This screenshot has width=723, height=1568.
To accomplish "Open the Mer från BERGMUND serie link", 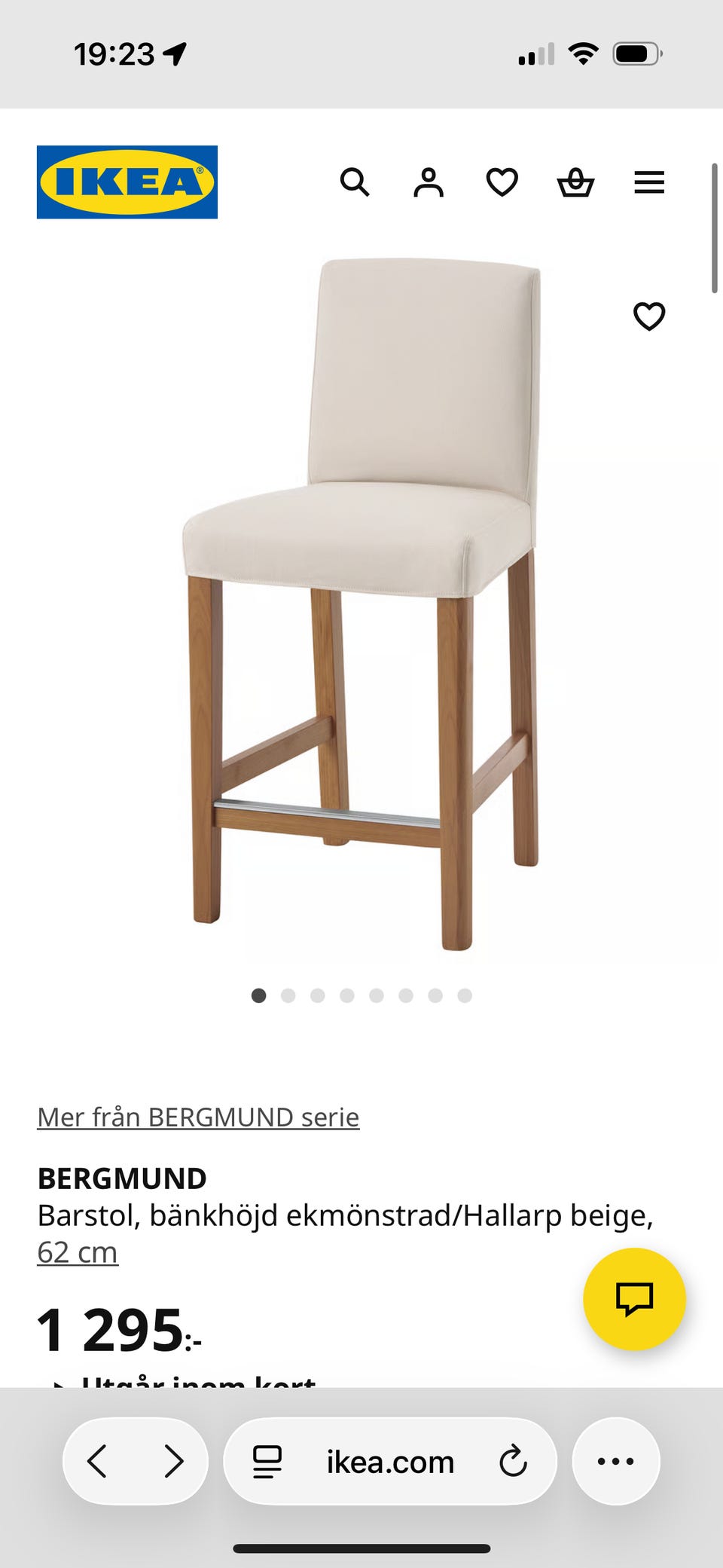I will (x=198, y=1117).
